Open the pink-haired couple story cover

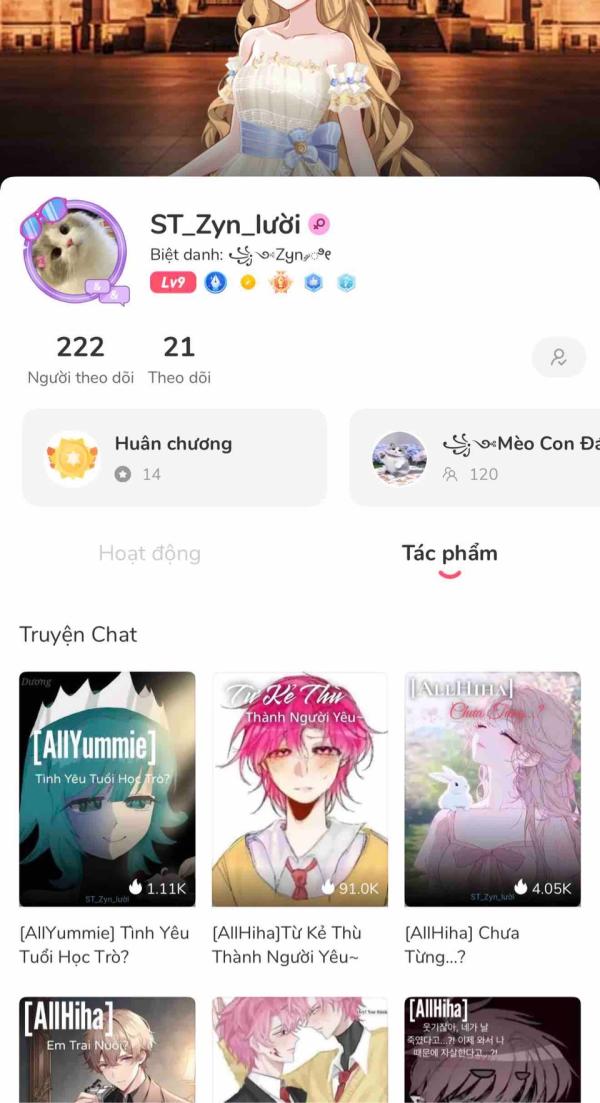tap(299, 1050)
